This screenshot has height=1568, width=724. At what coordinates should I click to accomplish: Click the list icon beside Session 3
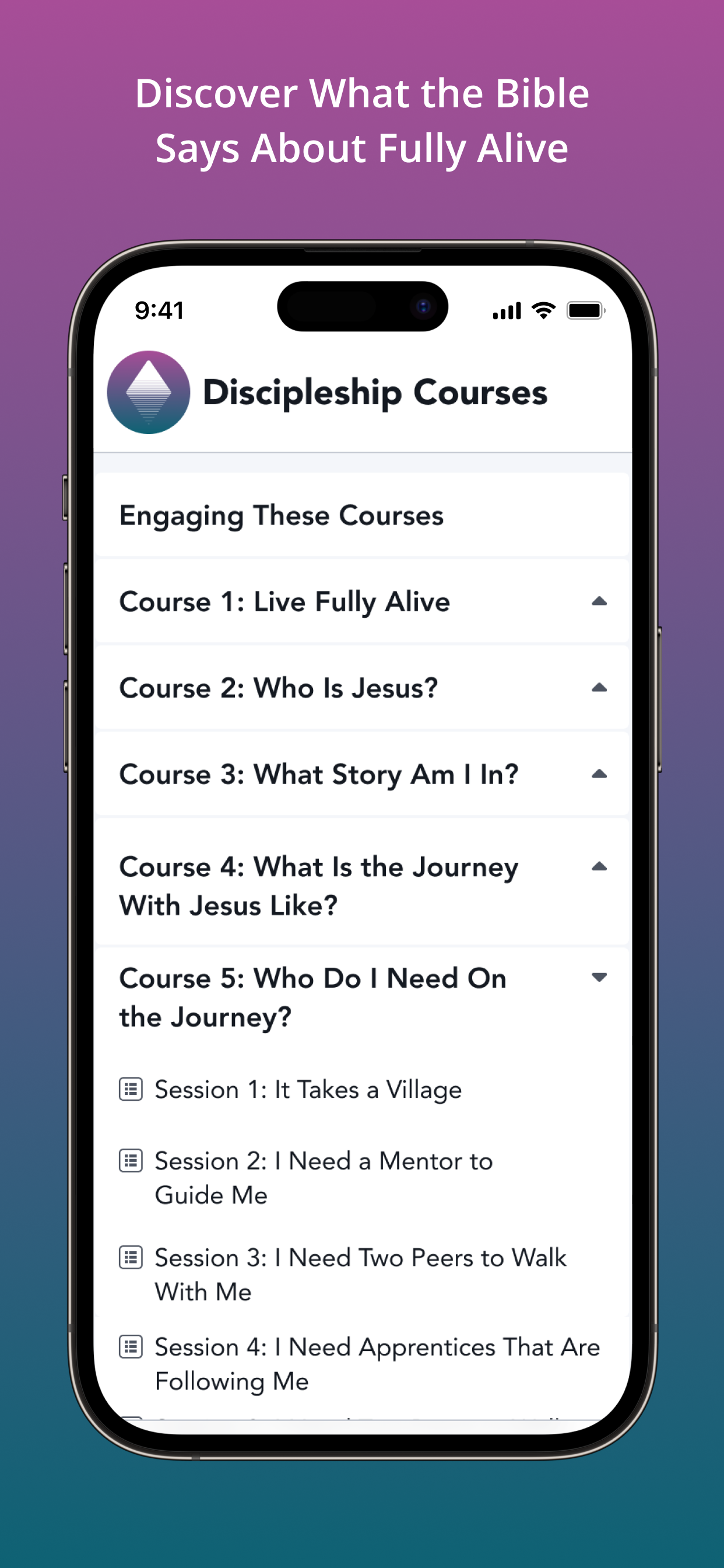click(130, 1258)
